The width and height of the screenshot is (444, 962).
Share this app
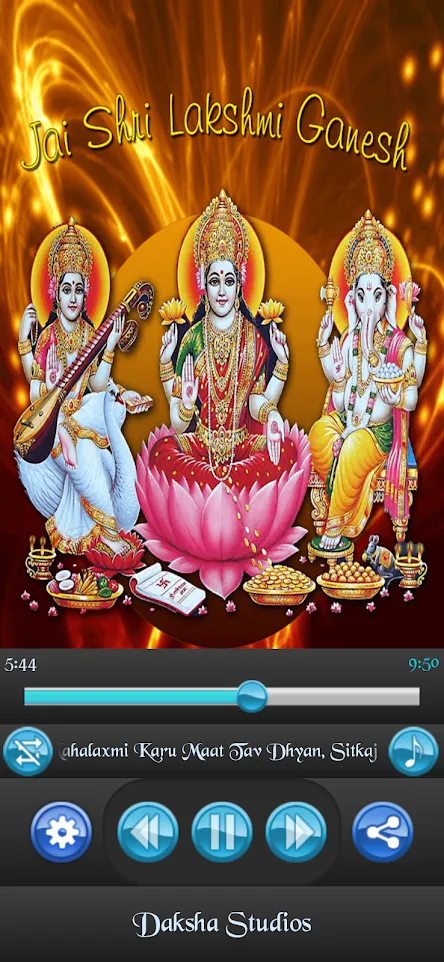click(383, 833)
